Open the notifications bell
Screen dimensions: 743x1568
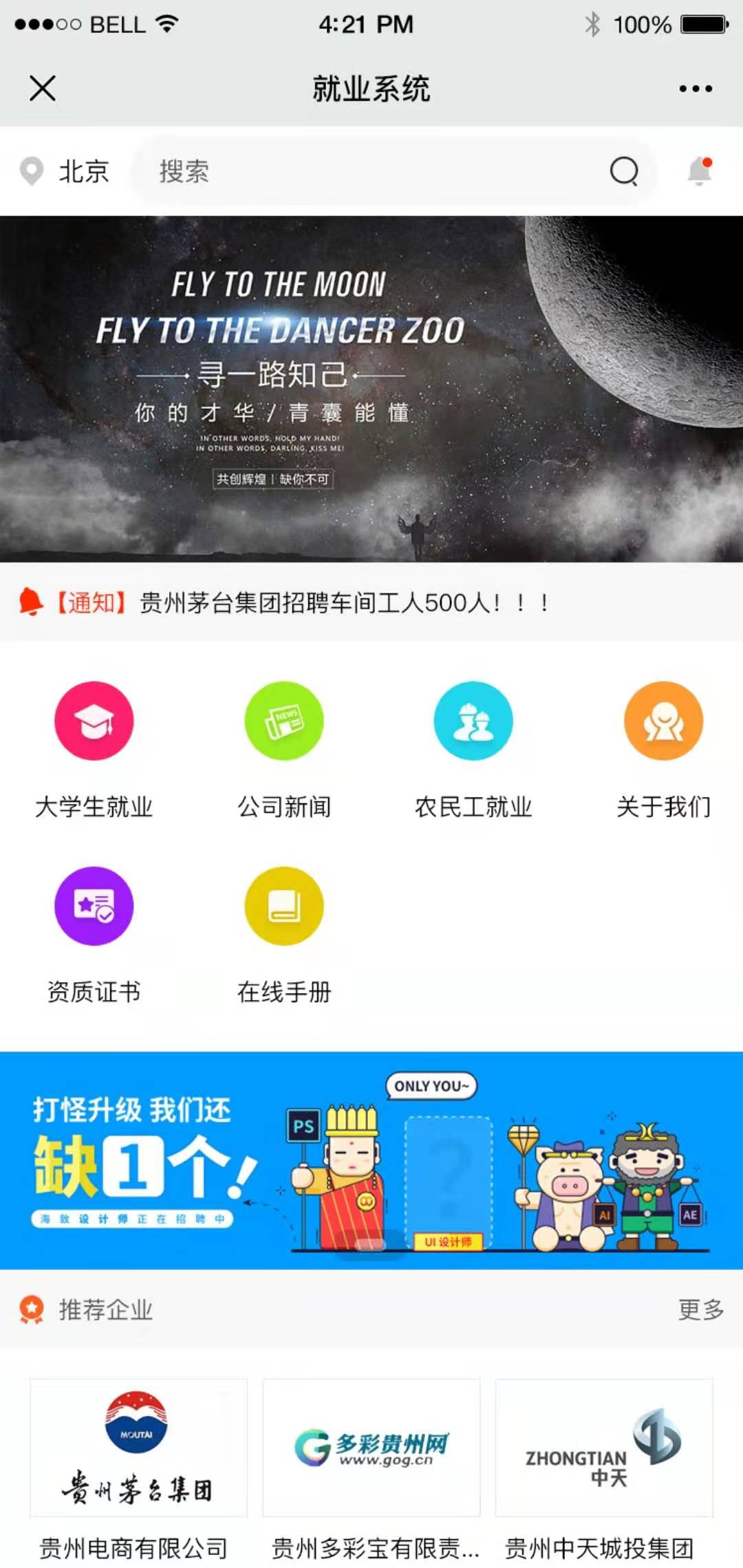pos(700,171)
